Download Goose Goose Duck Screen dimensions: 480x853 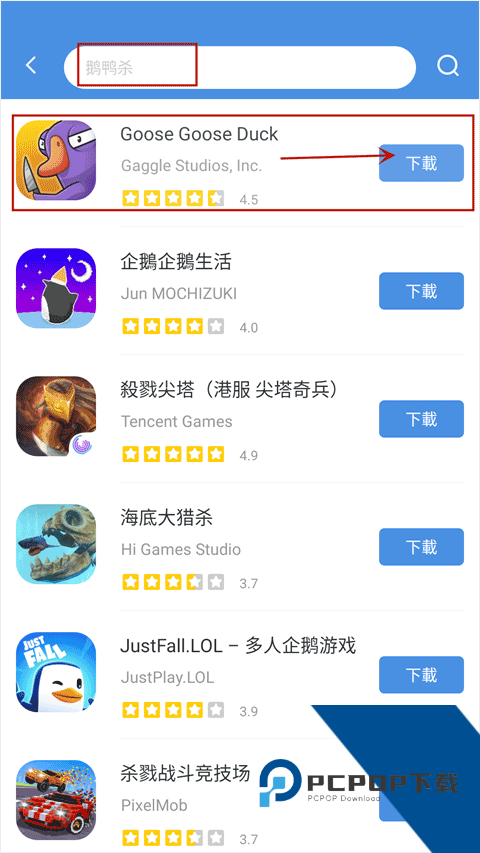coord(421,163)
